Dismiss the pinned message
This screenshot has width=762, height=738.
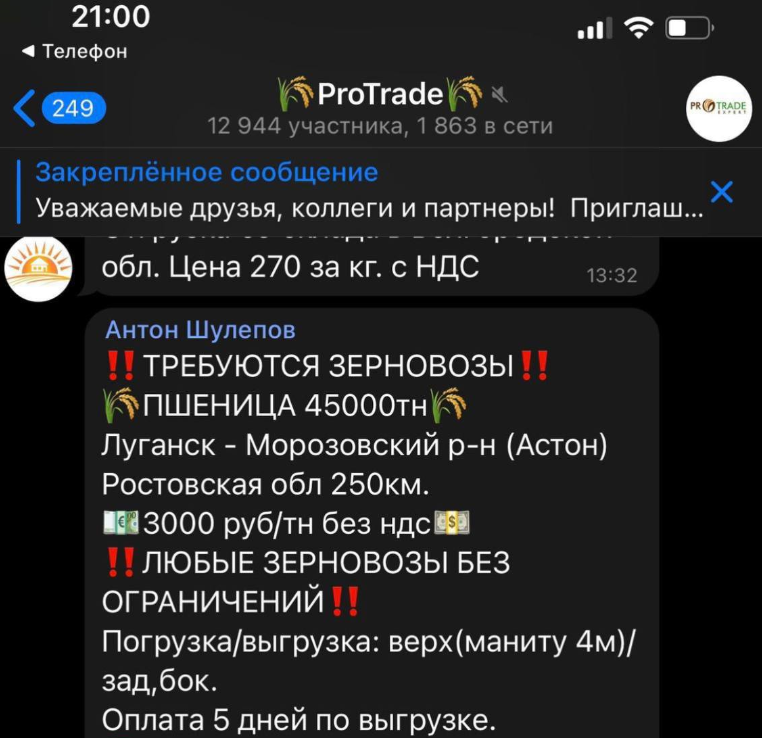tap(721, 192)
